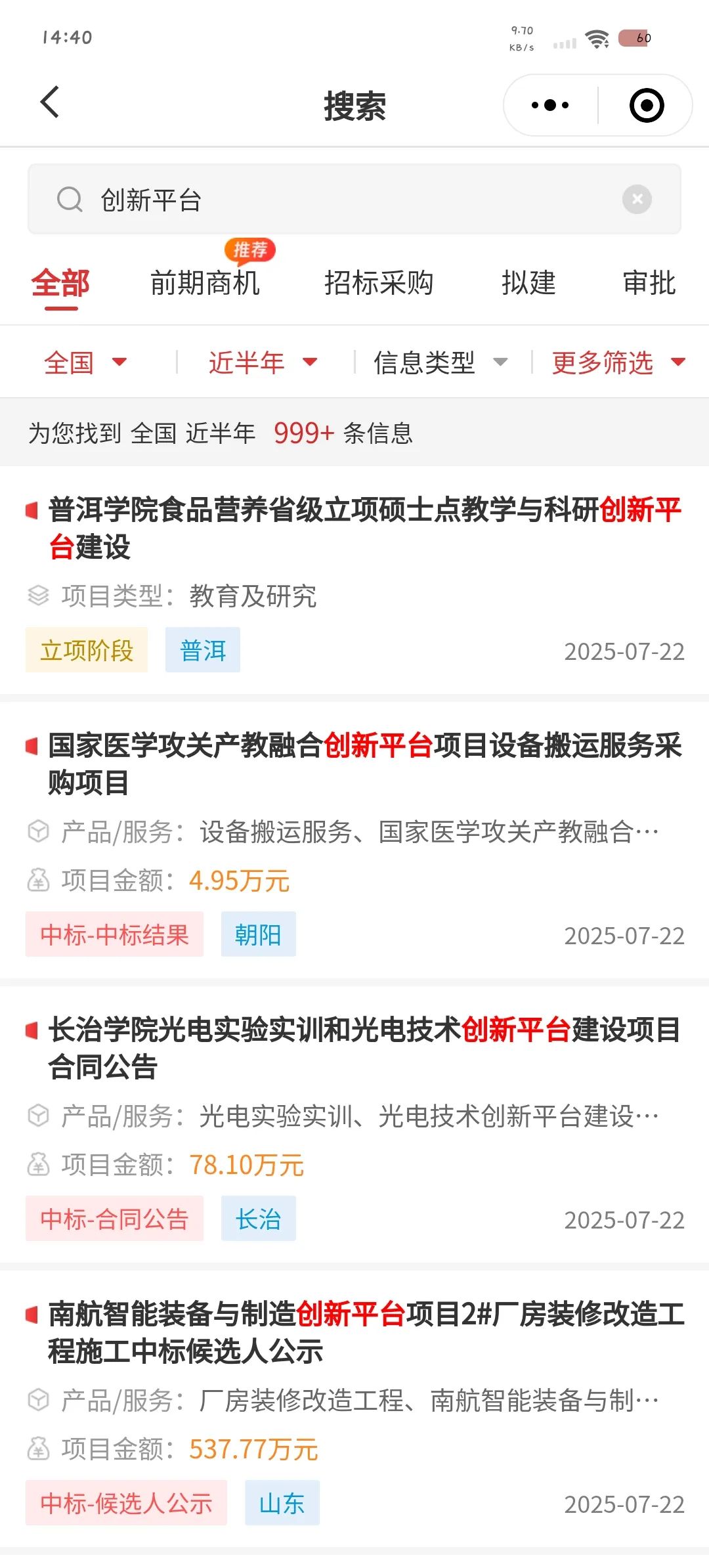Open 更多筛选 filter options
This screenshot has width=709, height=1568.
point(618,362)
